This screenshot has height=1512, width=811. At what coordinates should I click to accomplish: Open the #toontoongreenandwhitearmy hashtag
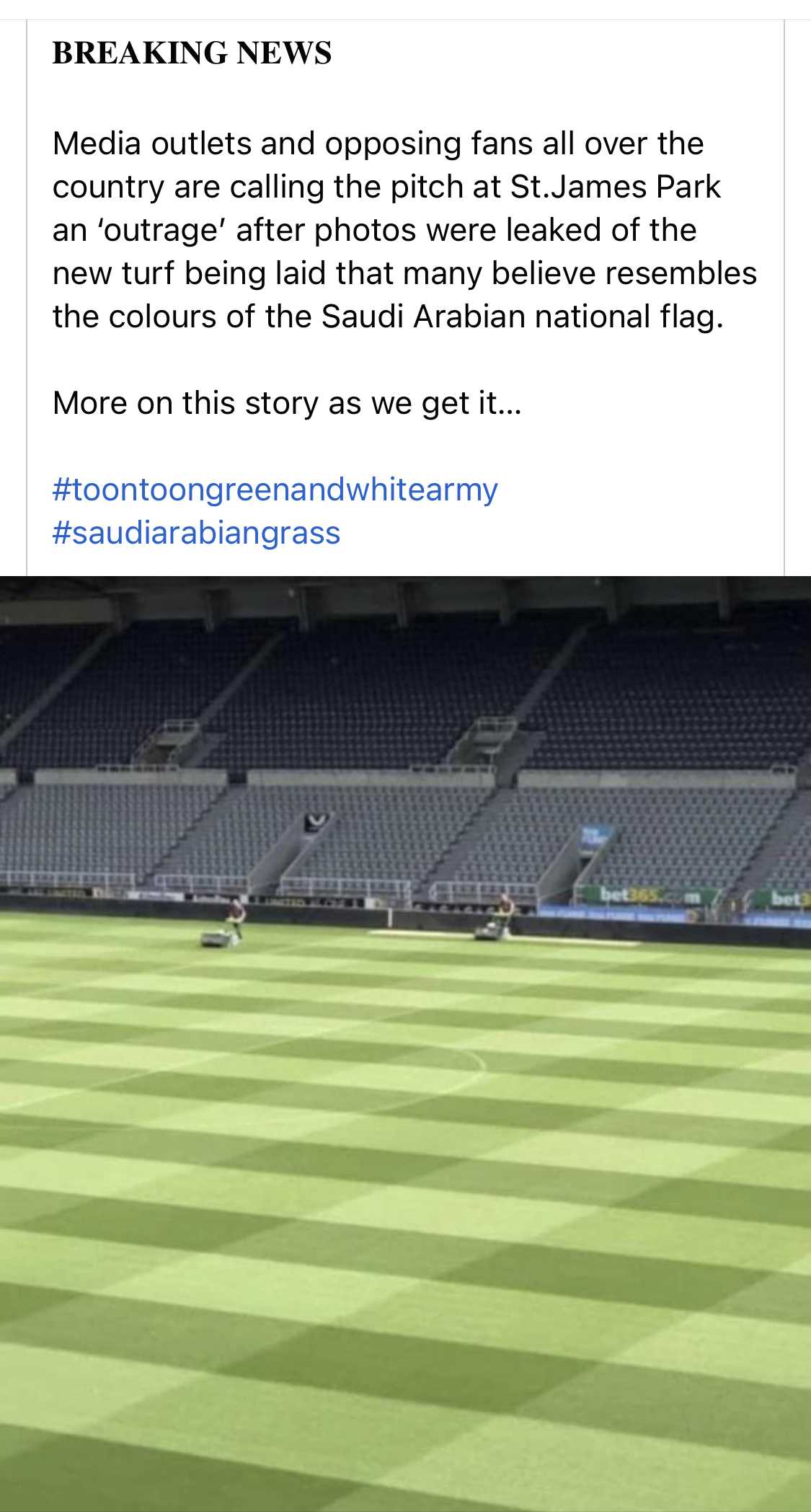(x=275, y=490)
